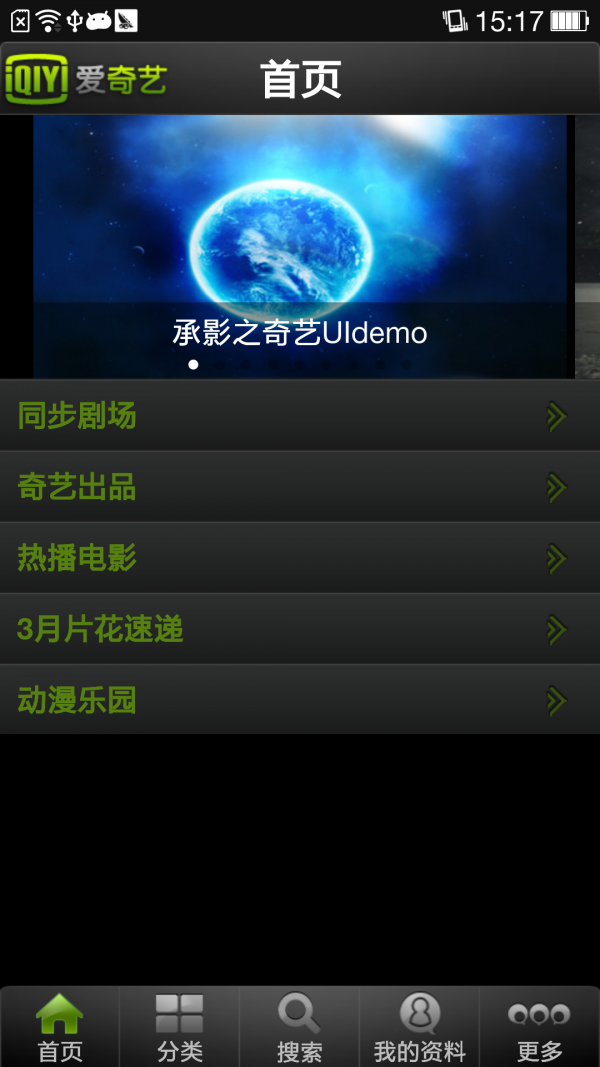Switch to the 首页 tab
Viewport: 600px width, 1067px height.
[60, 1027]
